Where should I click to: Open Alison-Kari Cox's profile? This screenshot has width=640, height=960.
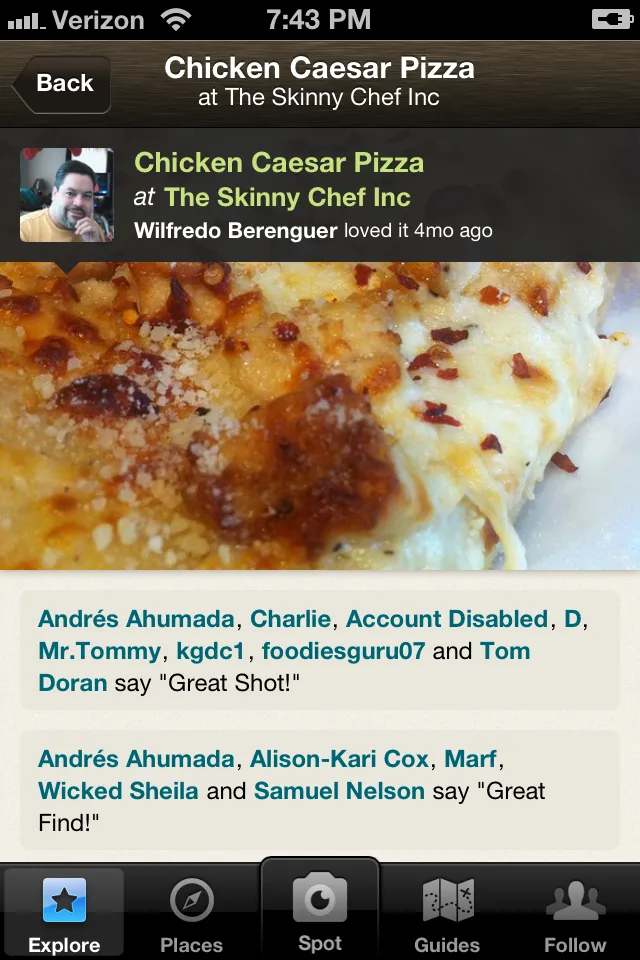click(x=339, y=759)
